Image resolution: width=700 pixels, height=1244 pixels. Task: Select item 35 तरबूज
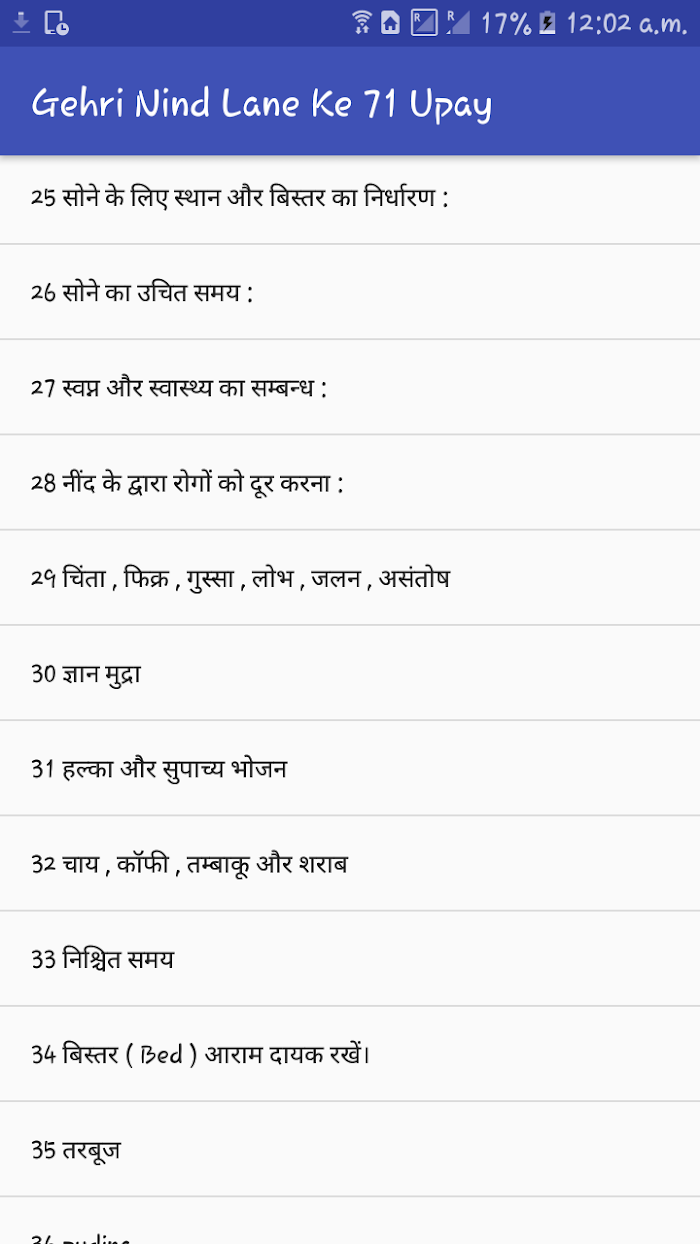point(350,1150)
